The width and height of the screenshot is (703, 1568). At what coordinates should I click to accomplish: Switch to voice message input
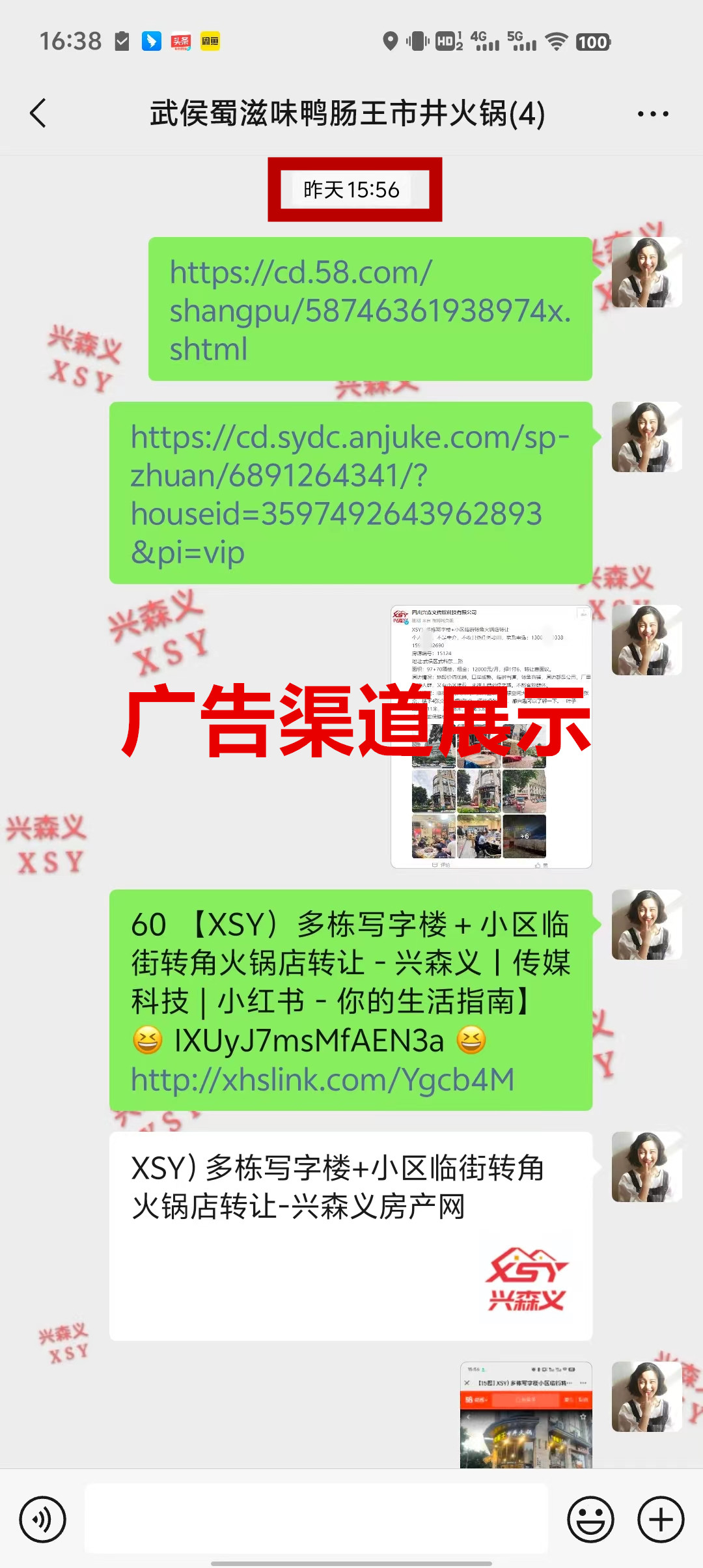(x=43, y=1520)
